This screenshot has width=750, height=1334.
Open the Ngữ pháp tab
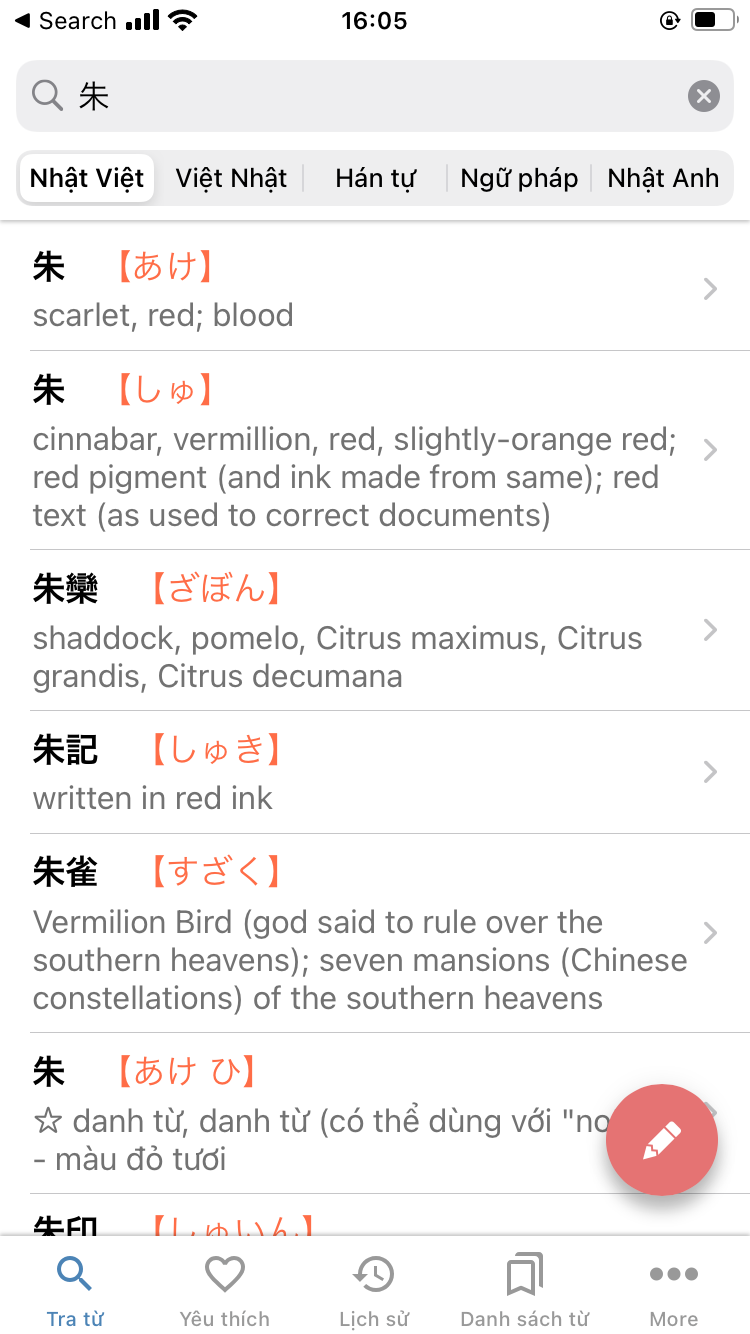point(519,178)
